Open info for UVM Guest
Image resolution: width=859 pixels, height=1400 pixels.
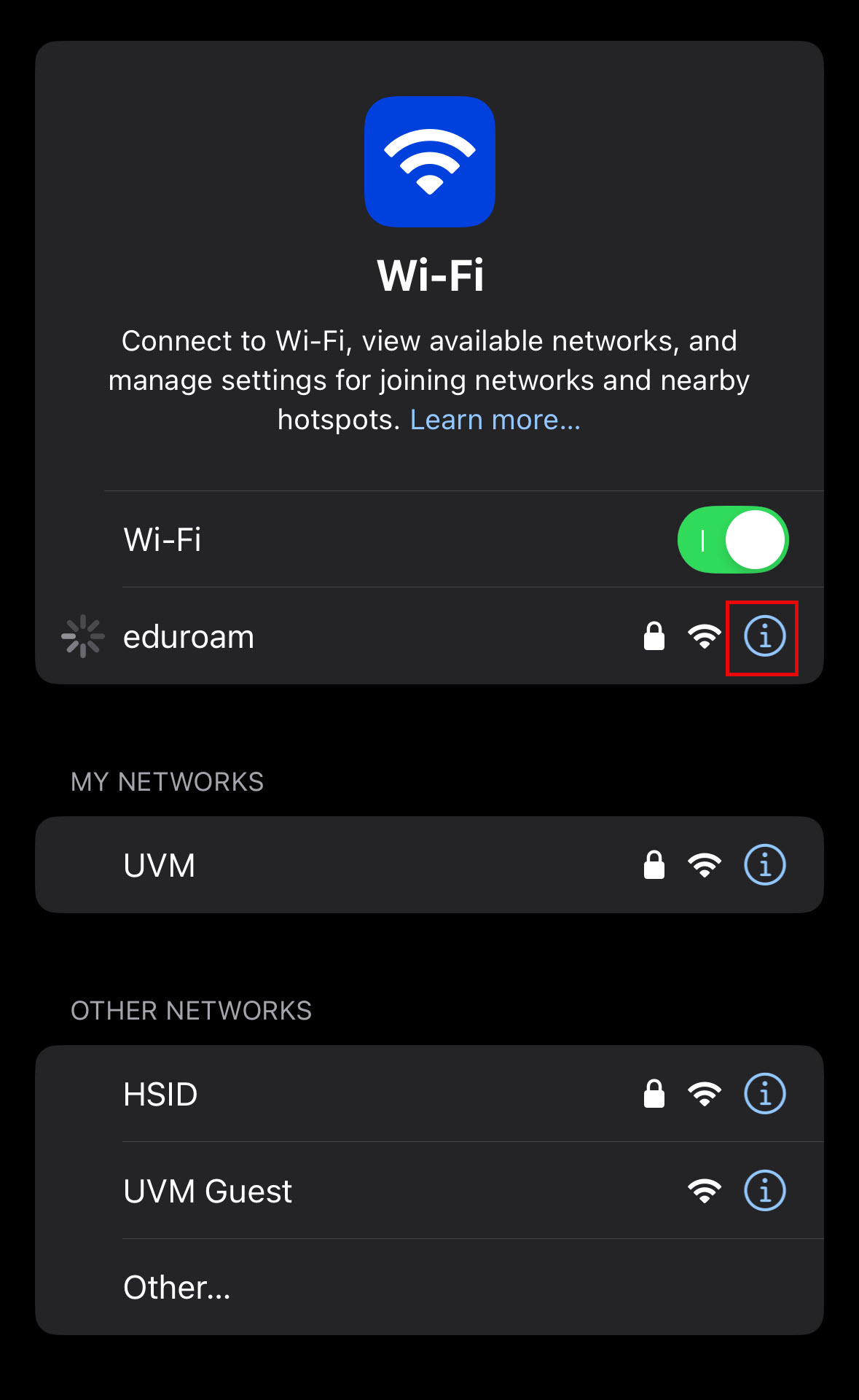[764, 1191]
